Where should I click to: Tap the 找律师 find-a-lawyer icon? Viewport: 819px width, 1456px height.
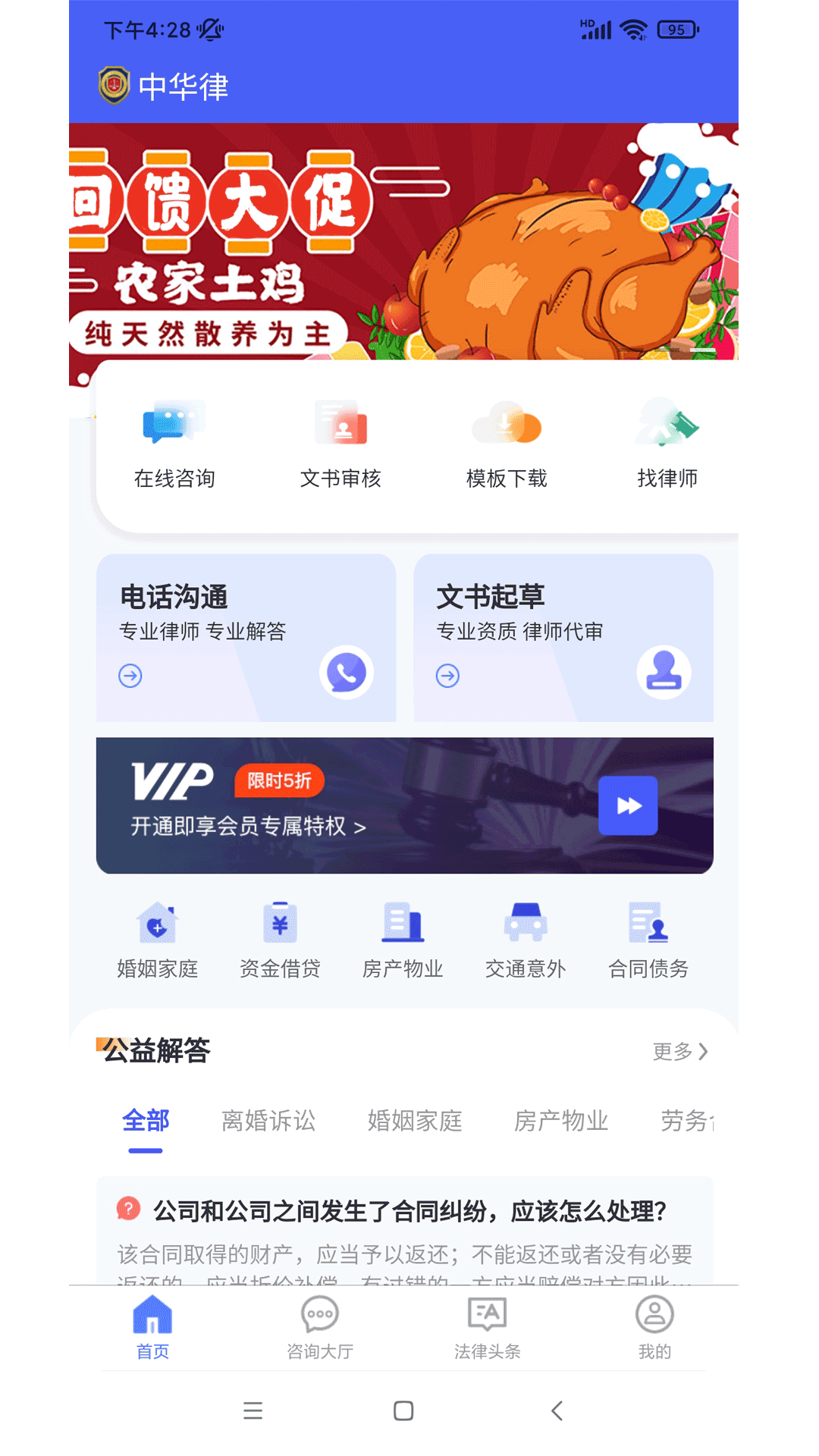point(667,444)
